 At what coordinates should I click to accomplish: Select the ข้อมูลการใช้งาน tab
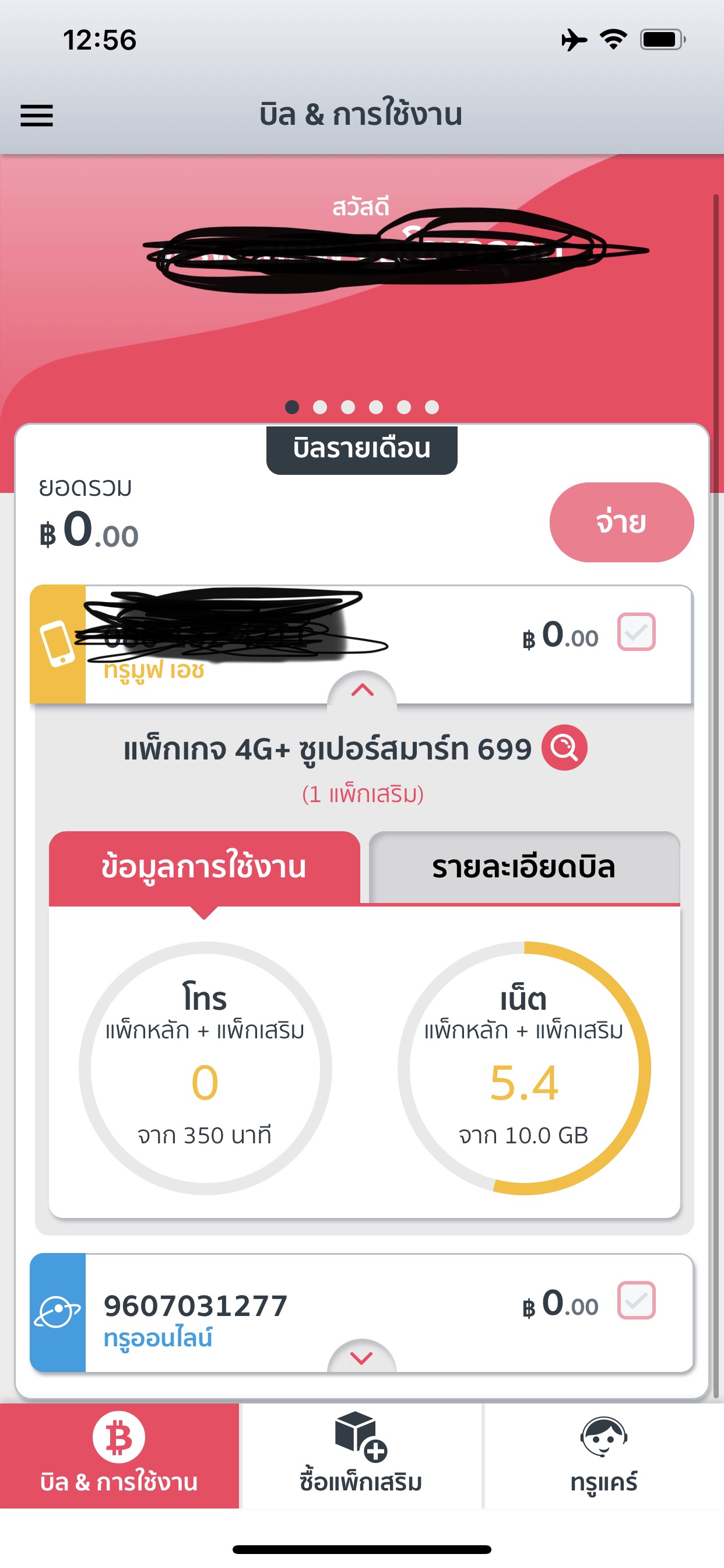(204, 867)
